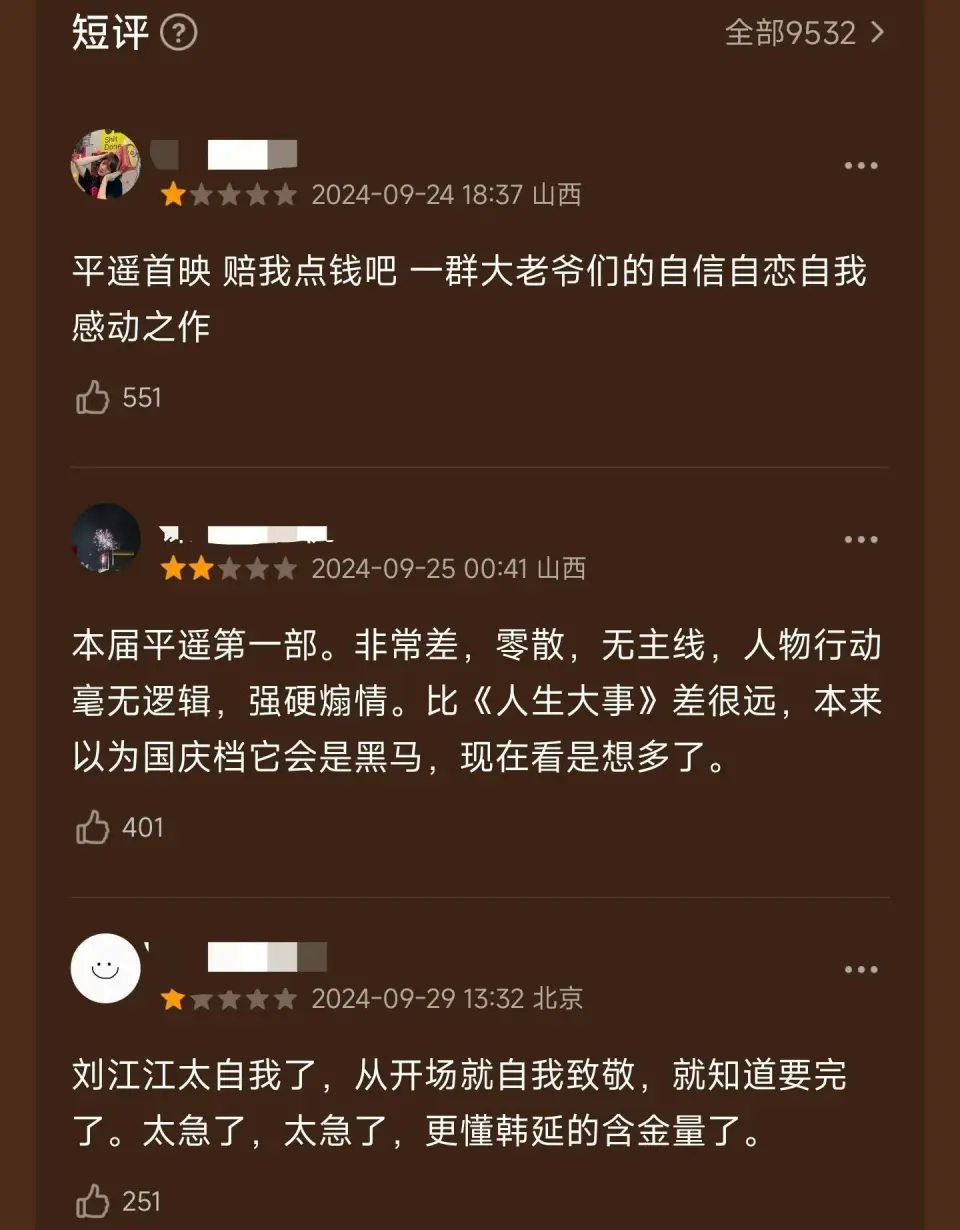
Task: Open the short review help icon
Action: pyautogui.click(x=179, y=33)
